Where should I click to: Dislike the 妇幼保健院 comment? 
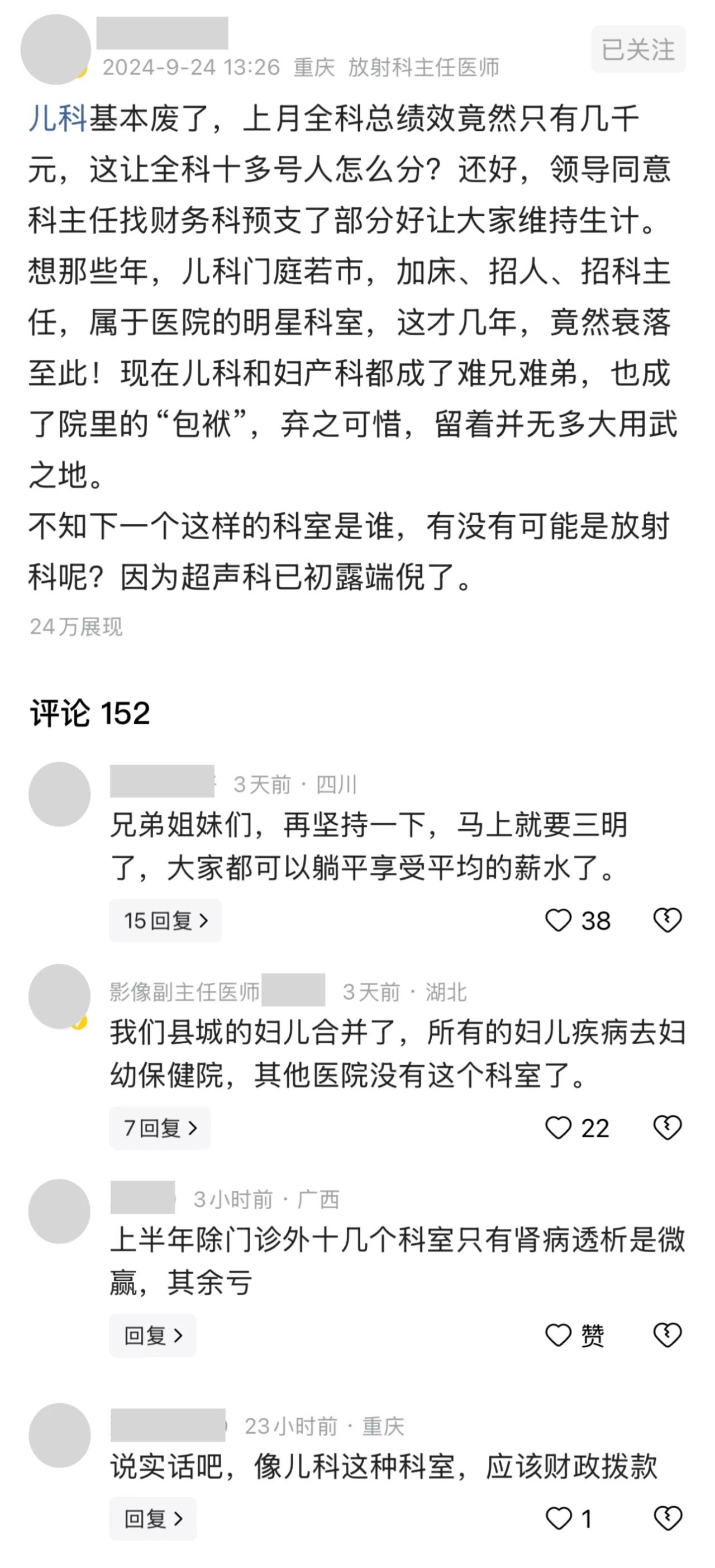coord(667,1128)
